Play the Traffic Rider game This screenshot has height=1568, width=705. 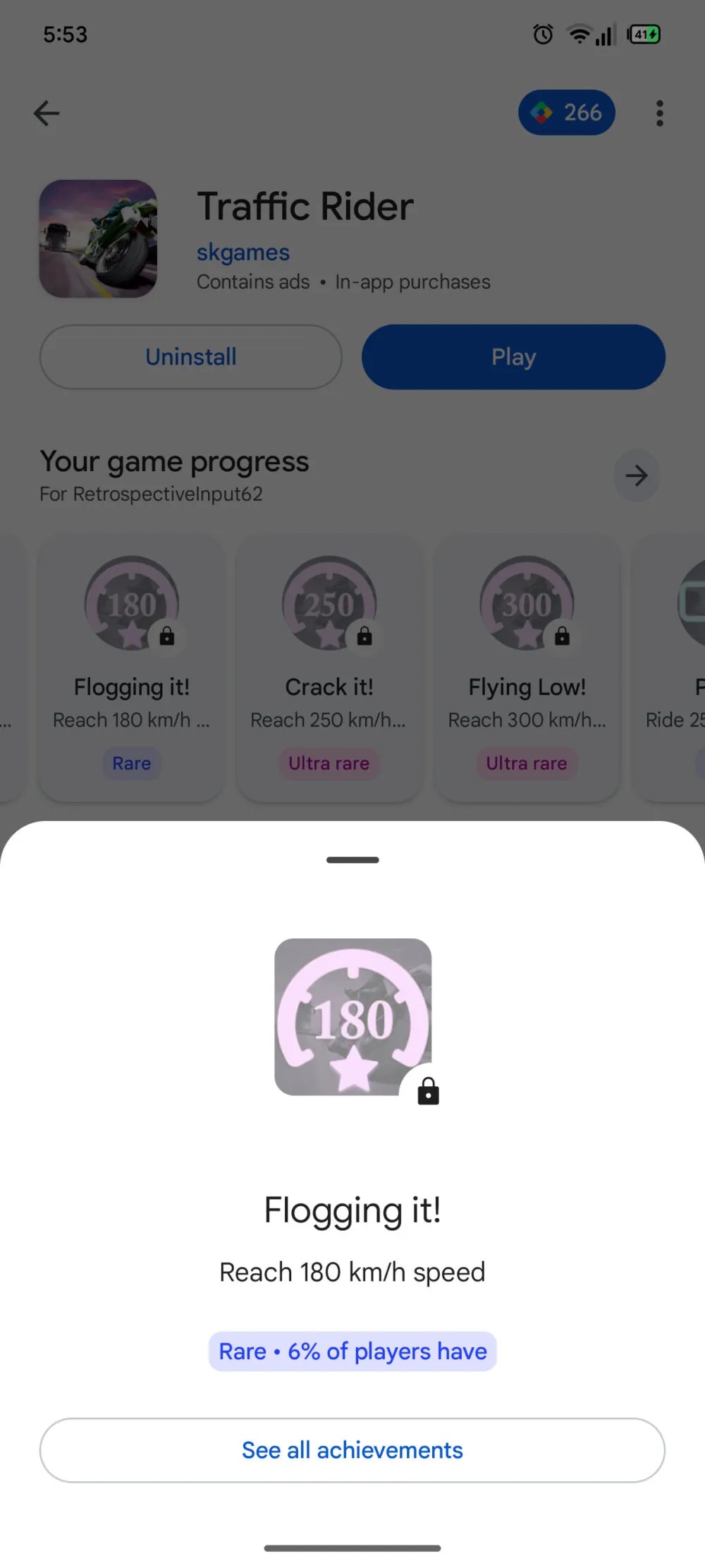pyautogui.click(x=513, y=357)
